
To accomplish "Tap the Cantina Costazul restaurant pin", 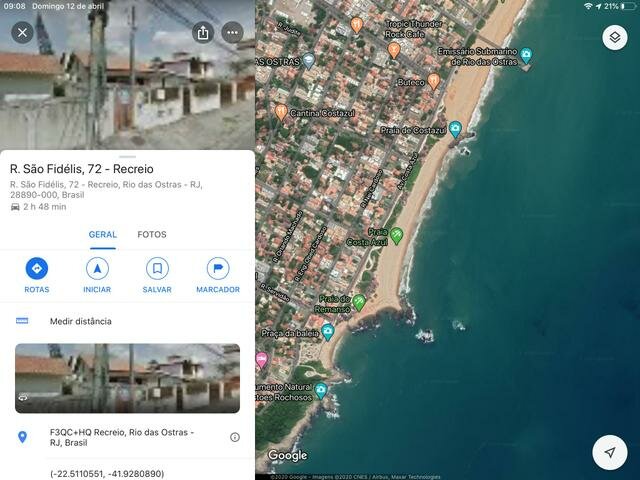I will coord(281,112).
